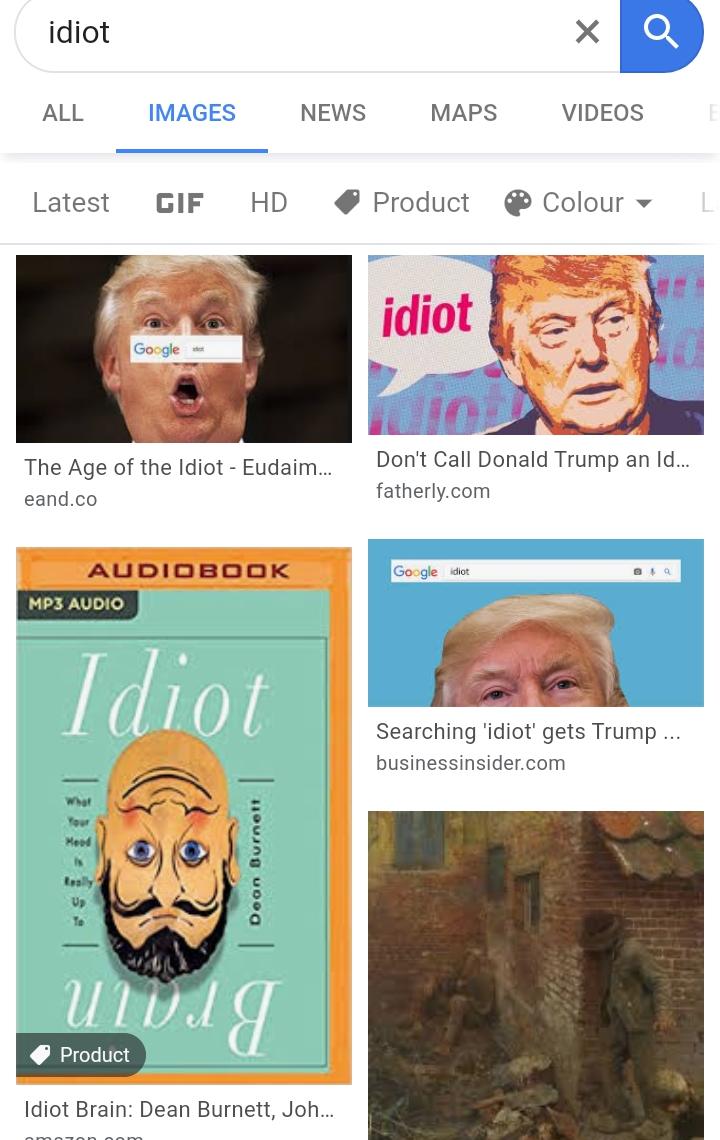The image size is (720, 1140).
Task: Go to the VIDEOS tab
Action: click(602, 113)
